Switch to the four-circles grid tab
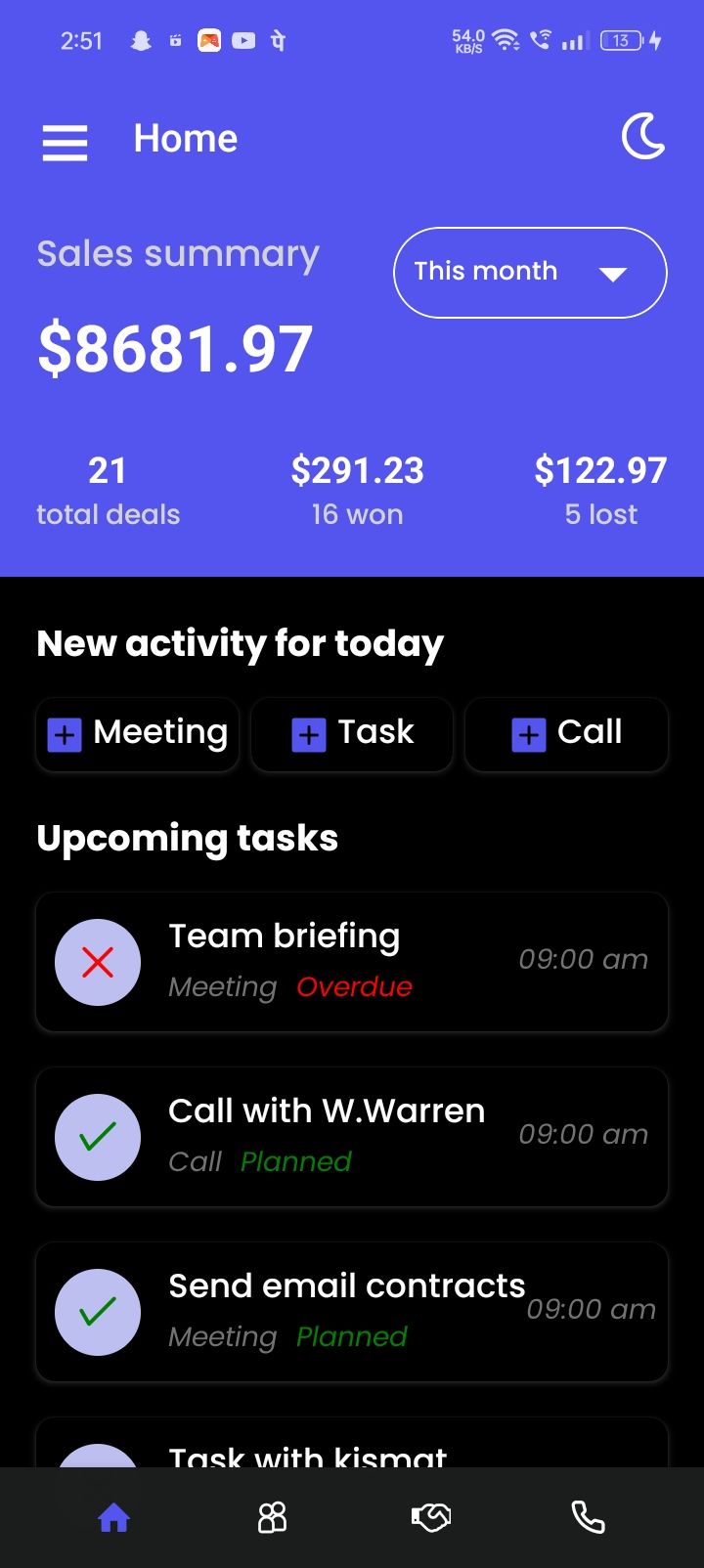Viewport: 704px width, 1568px height. click(x=272, y=1517)
